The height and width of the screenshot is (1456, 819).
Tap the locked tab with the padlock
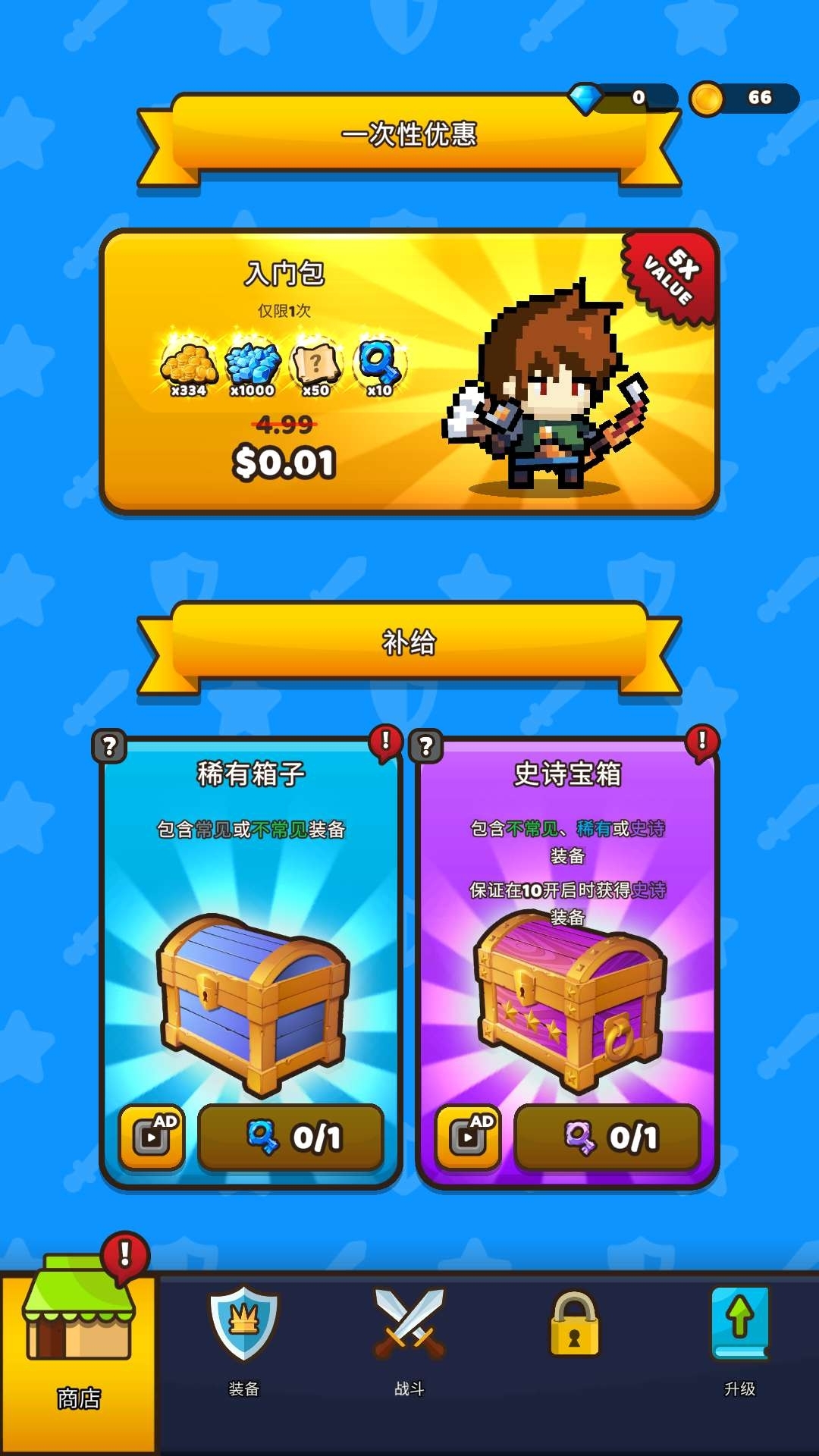click(574, 1327)
